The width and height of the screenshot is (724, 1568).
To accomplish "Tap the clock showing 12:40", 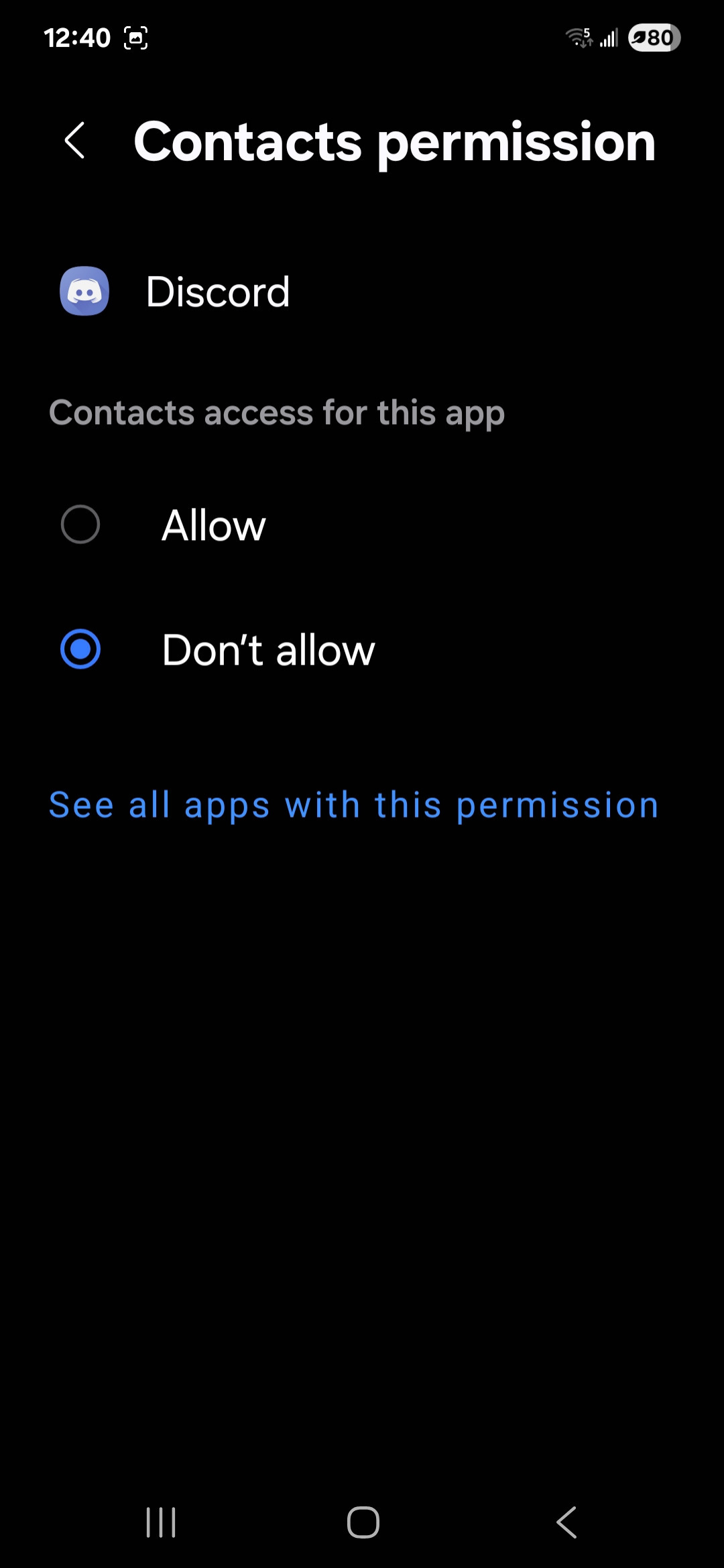I will click(78, 37).
